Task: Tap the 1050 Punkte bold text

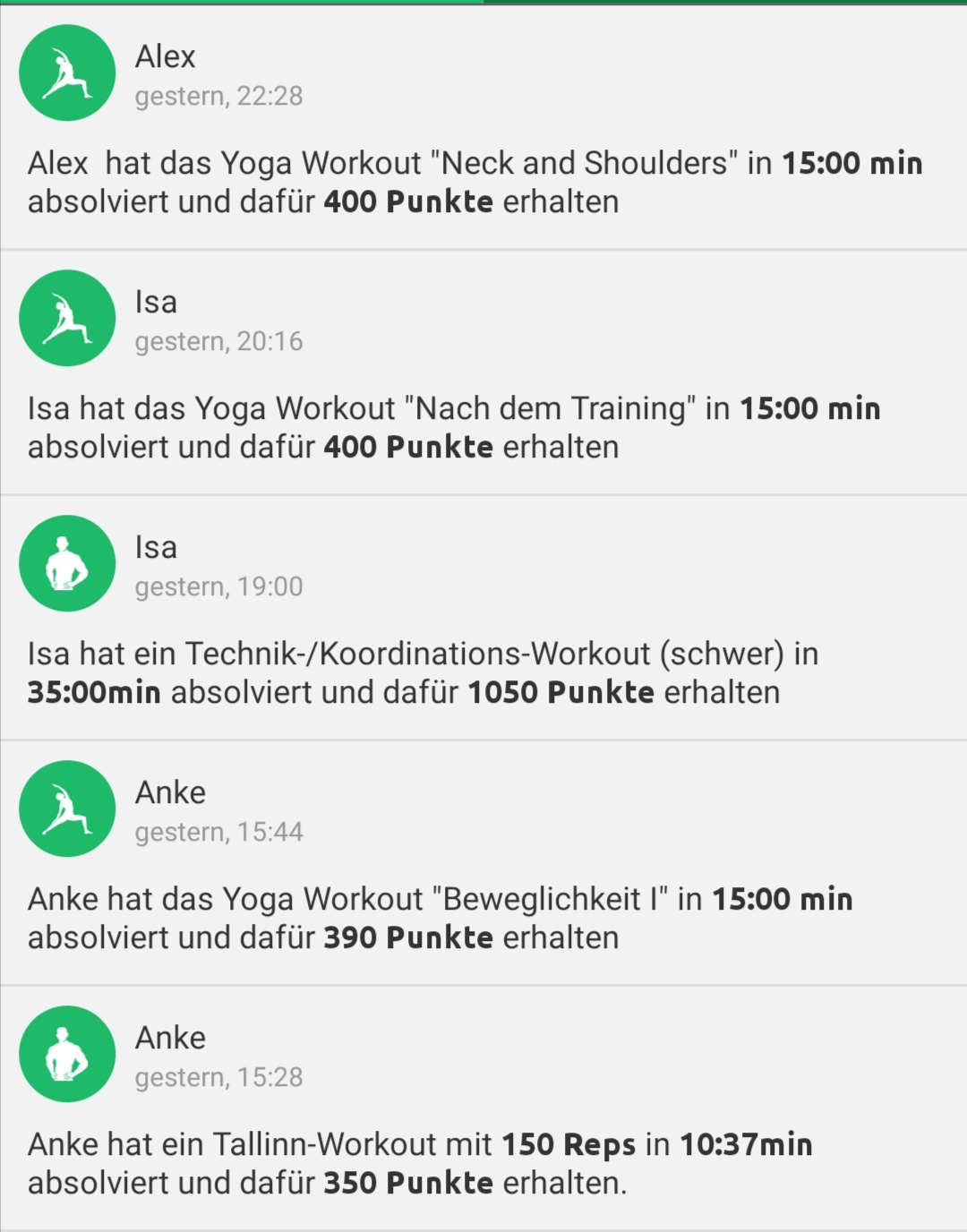Action: coord(561,691)
